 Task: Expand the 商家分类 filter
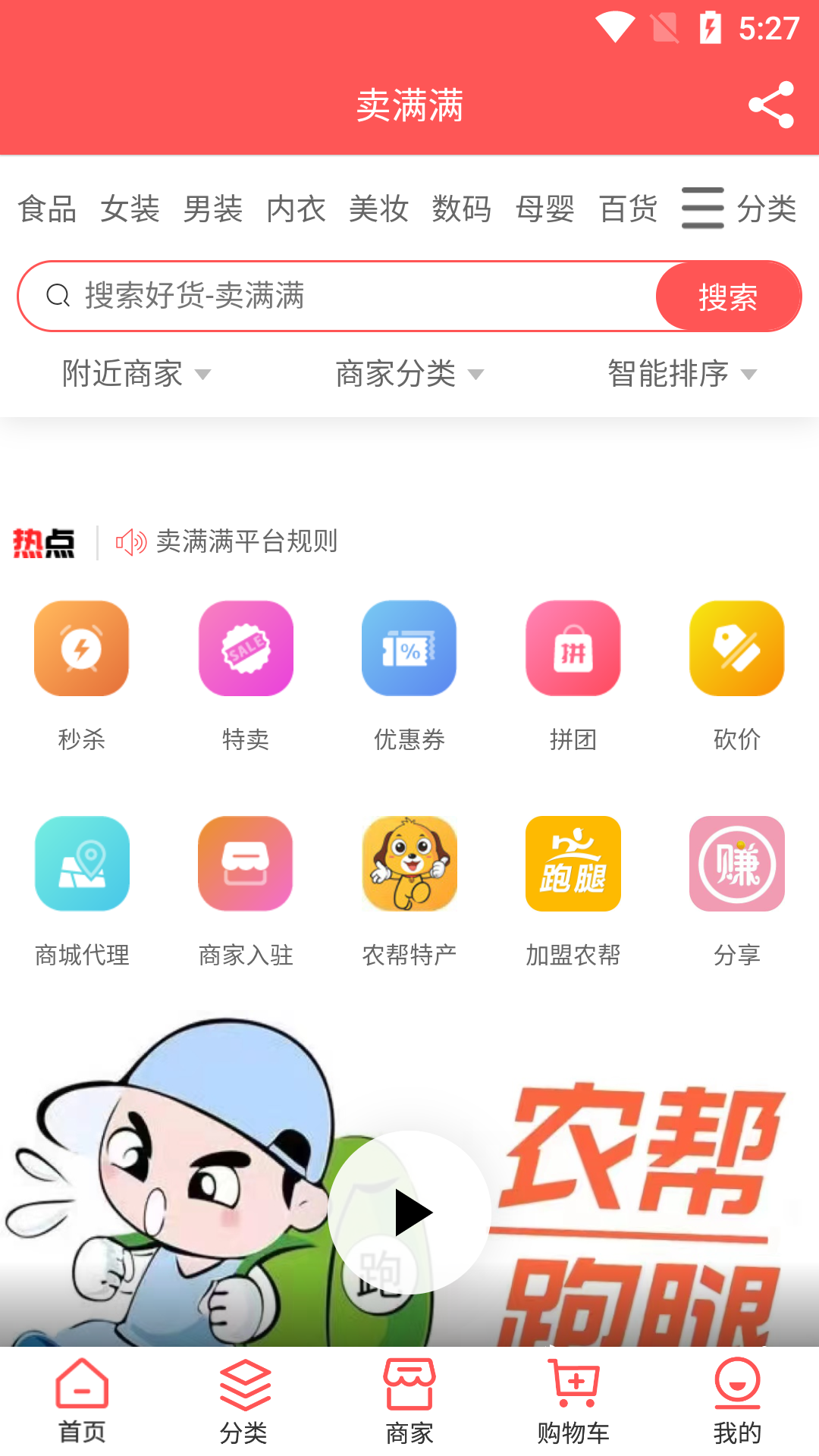(x=409, y=373)
